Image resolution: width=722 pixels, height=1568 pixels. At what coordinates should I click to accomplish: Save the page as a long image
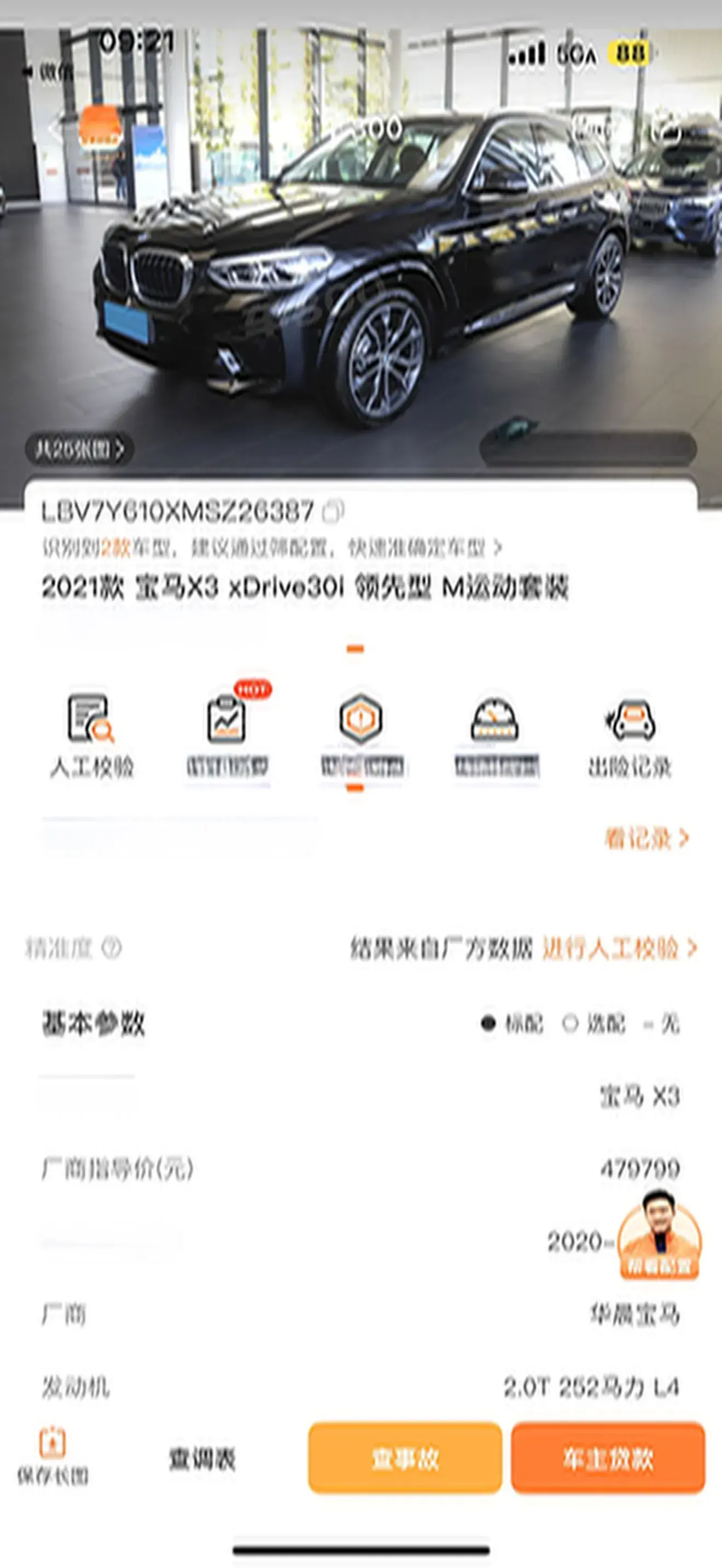53,1459
